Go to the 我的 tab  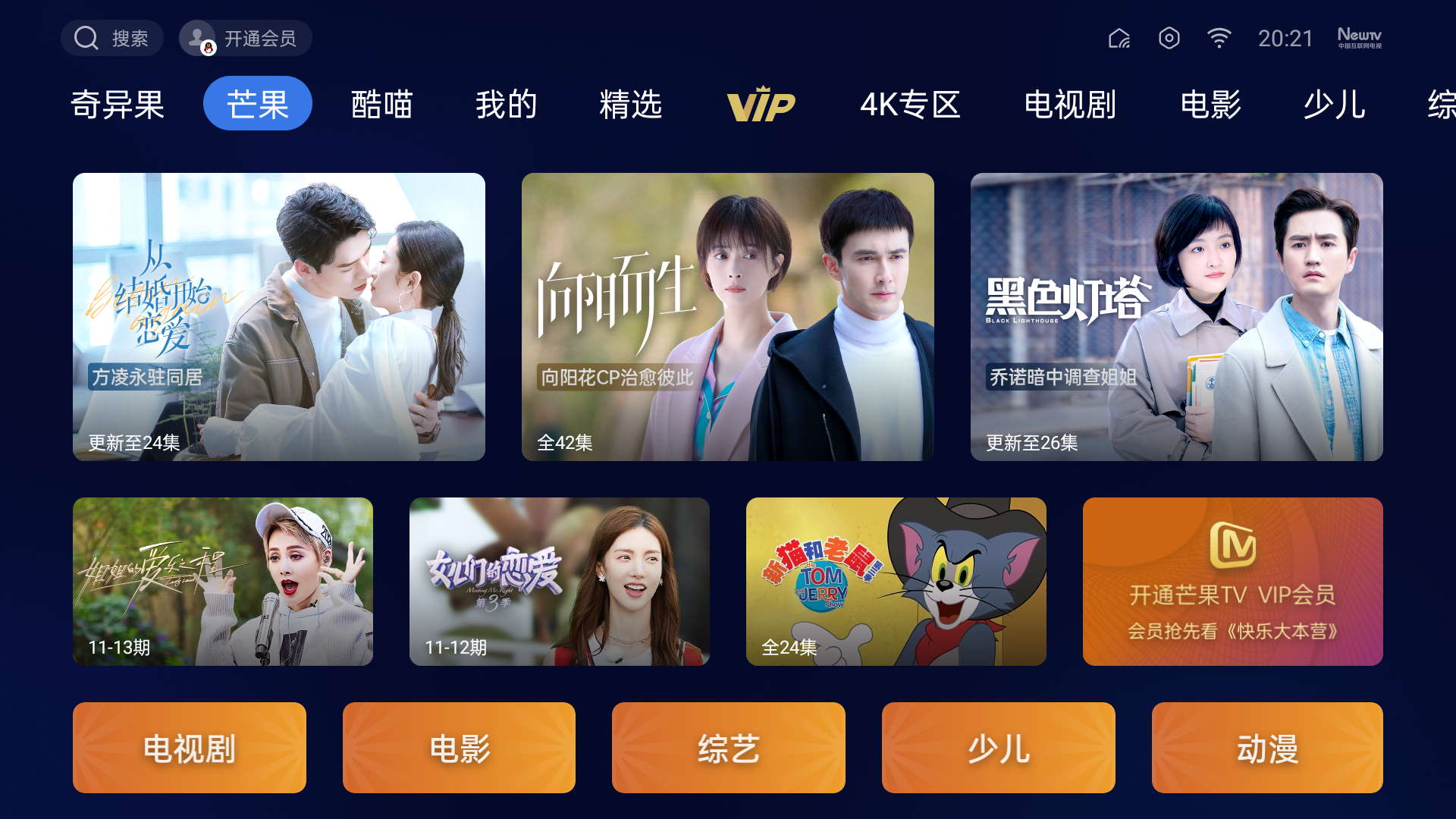click(x=506, y=104)
